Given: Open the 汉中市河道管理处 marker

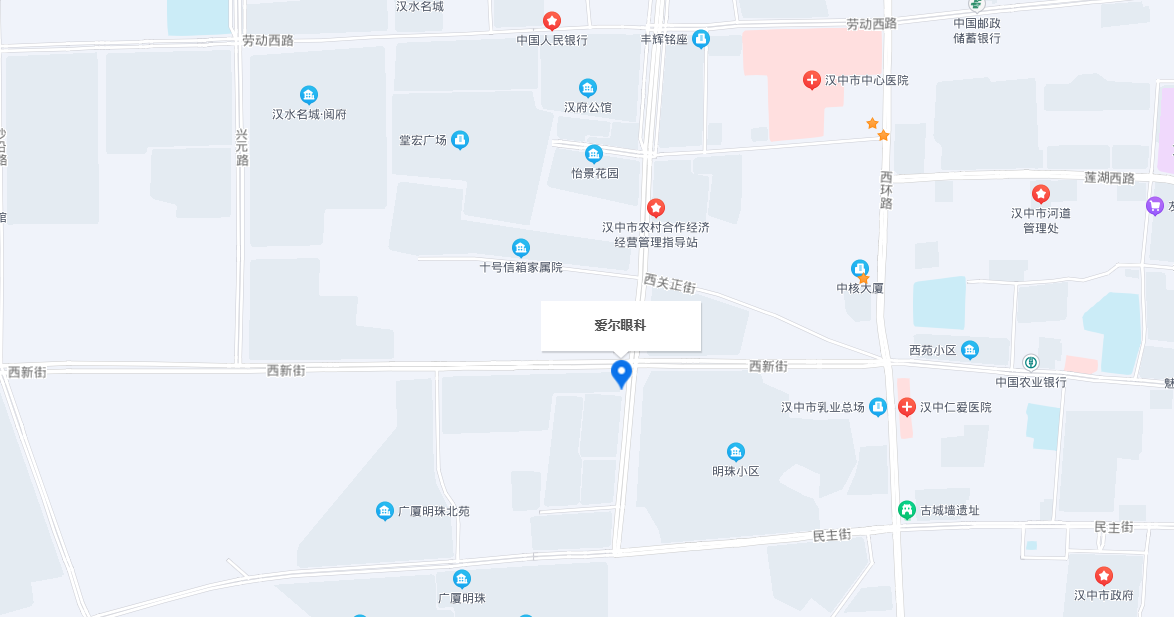Looking at the screenshot, I should 1041,194.
